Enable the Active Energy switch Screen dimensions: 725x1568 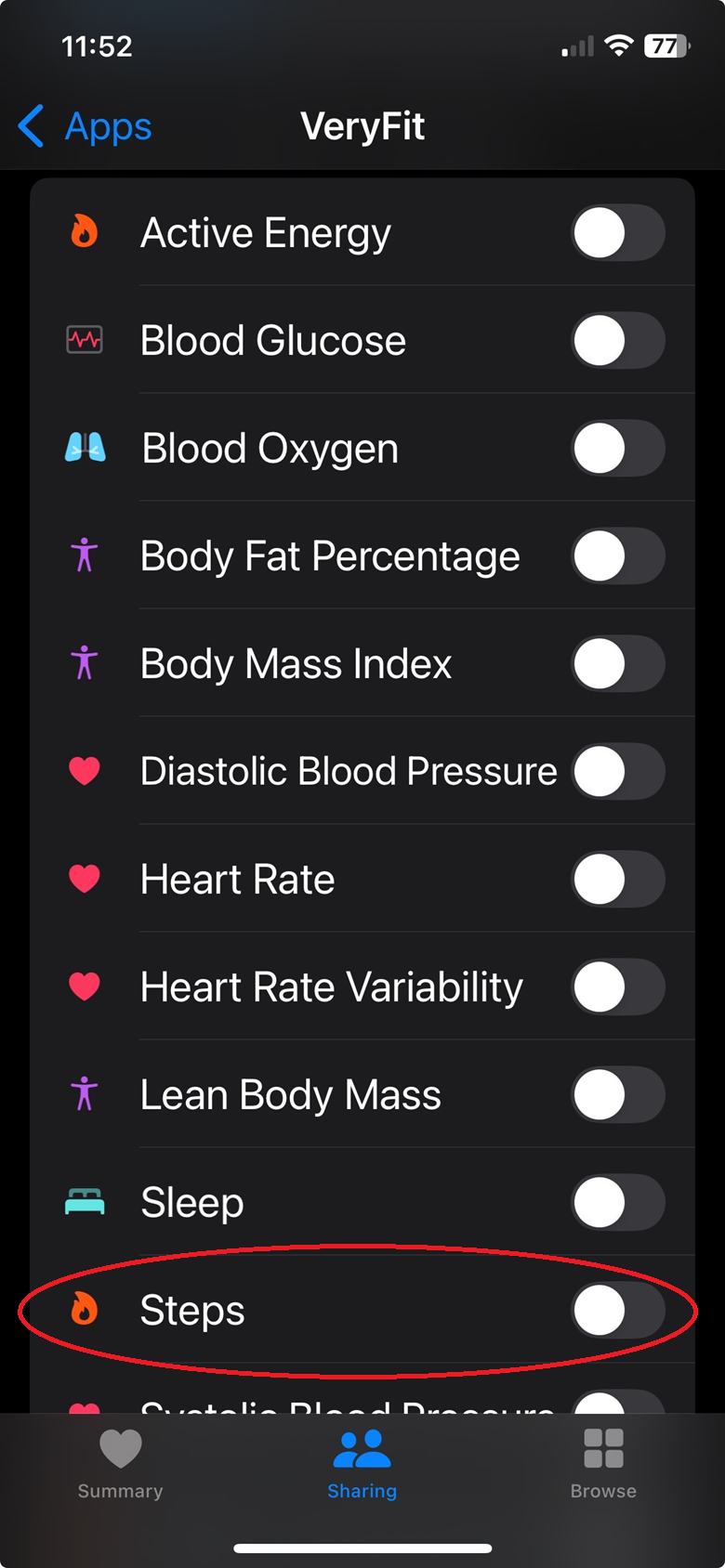pos(618,233)
